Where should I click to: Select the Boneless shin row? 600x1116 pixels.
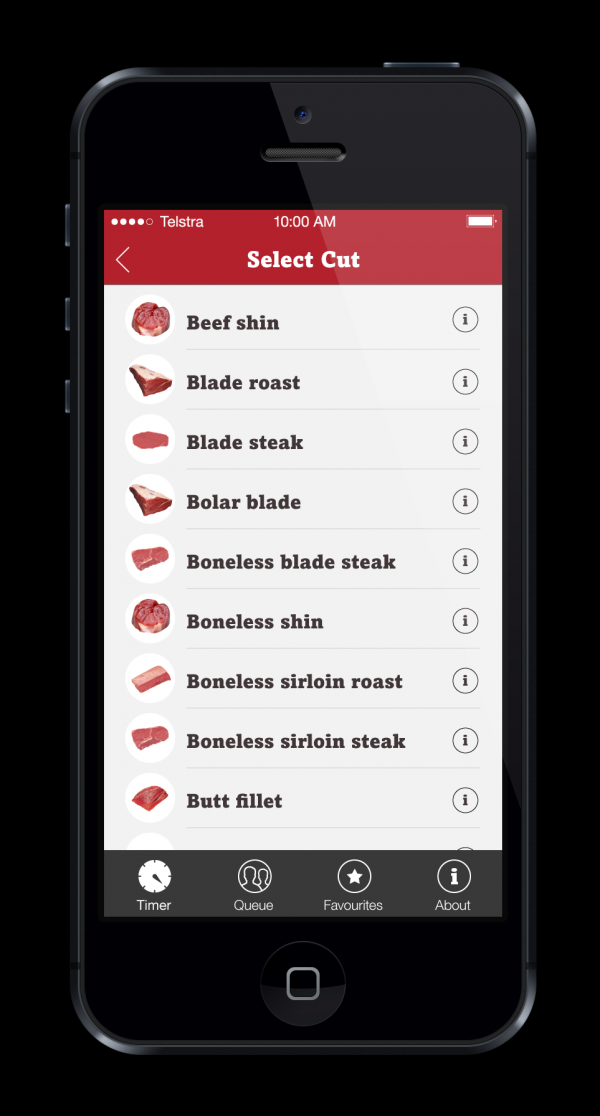pos(302,619)
